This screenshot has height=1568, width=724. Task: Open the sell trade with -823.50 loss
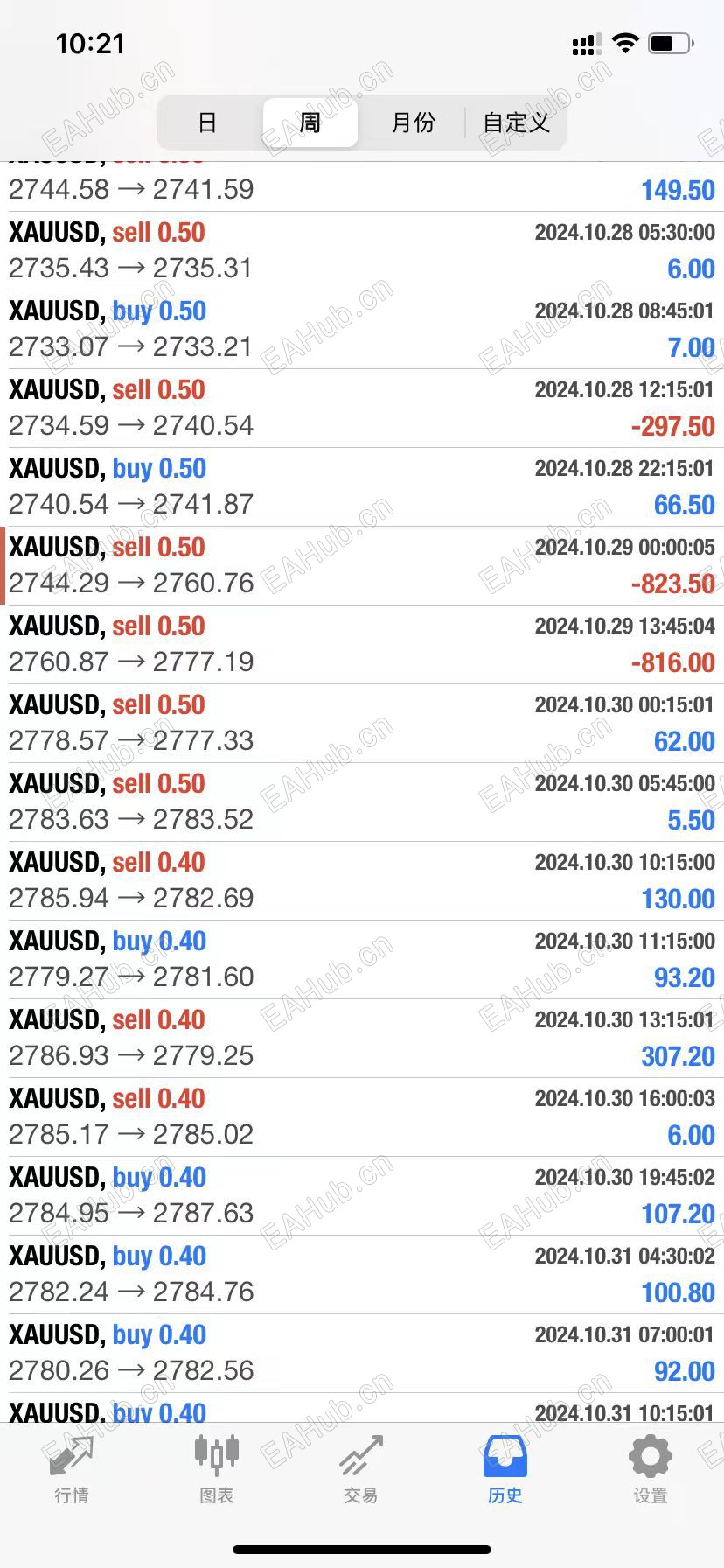tap(362, 566)
